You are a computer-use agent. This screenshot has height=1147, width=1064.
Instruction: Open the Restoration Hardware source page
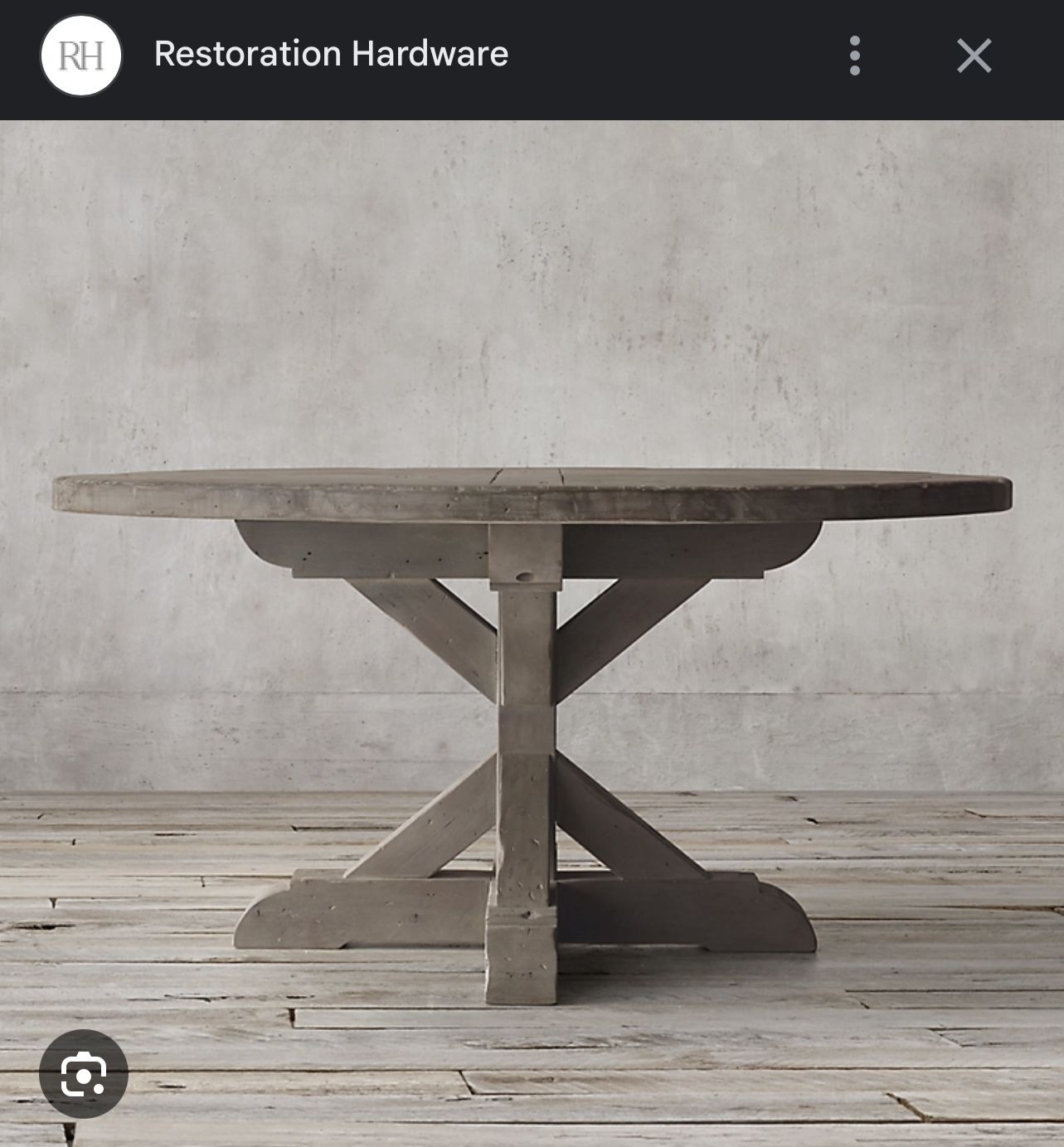330,55
